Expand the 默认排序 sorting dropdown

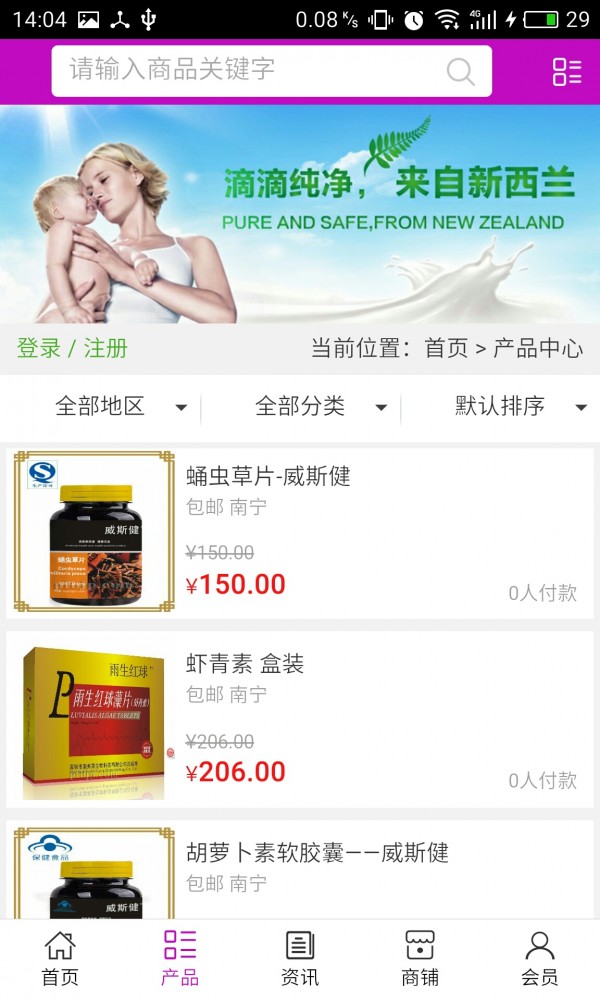tap(518, 406)
